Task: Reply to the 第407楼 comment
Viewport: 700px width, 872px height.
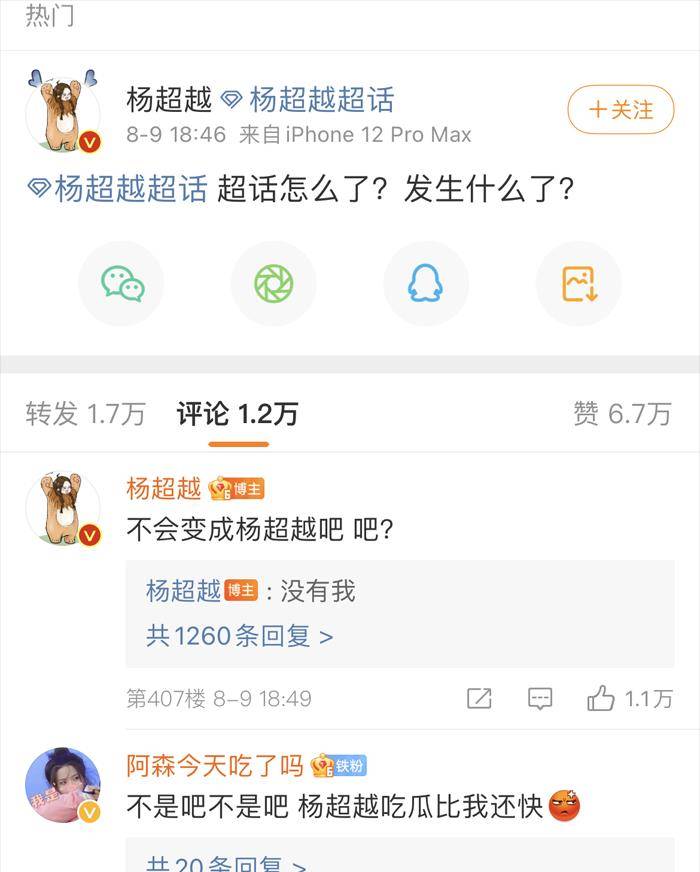Action: coord(540,698)
